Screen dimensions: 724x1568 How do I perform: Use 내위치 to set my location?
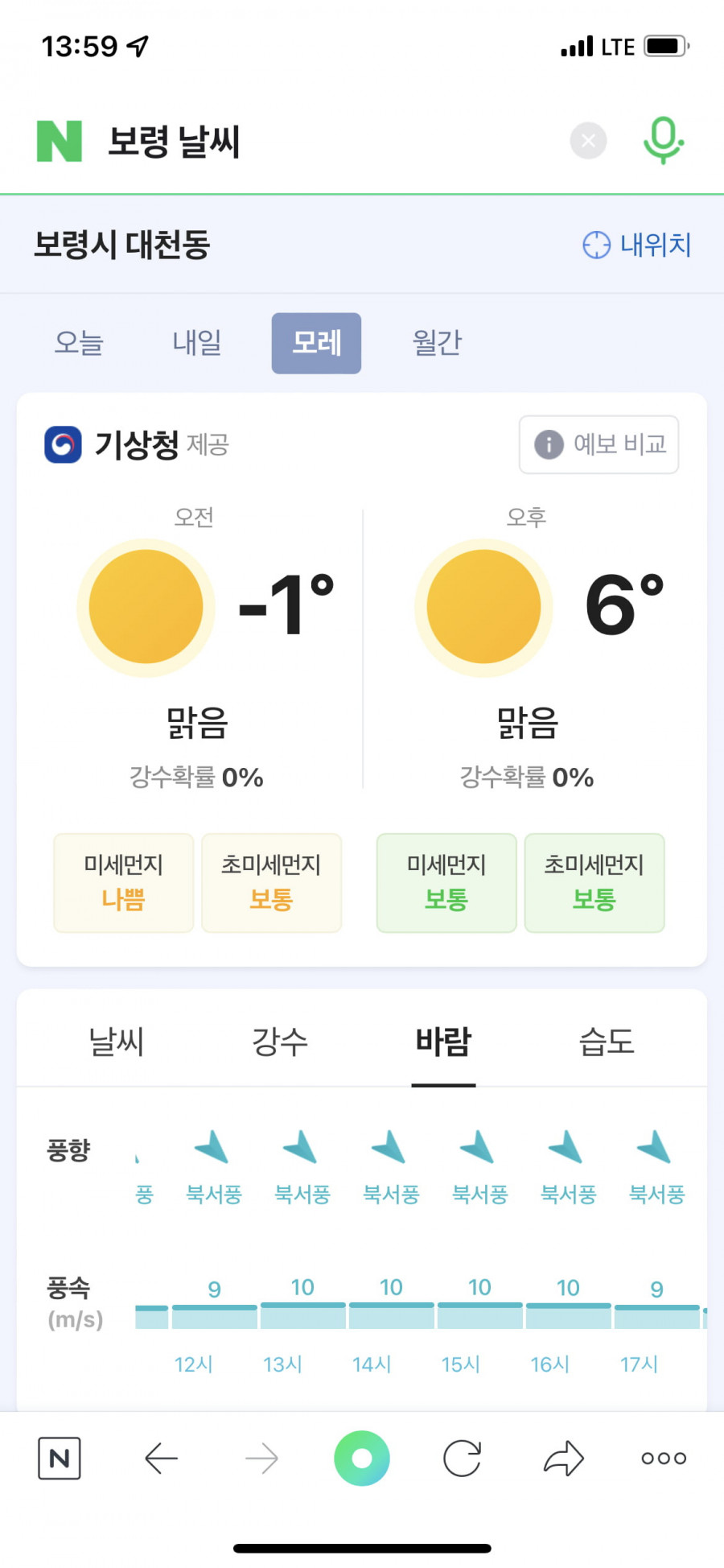[637, 245]
